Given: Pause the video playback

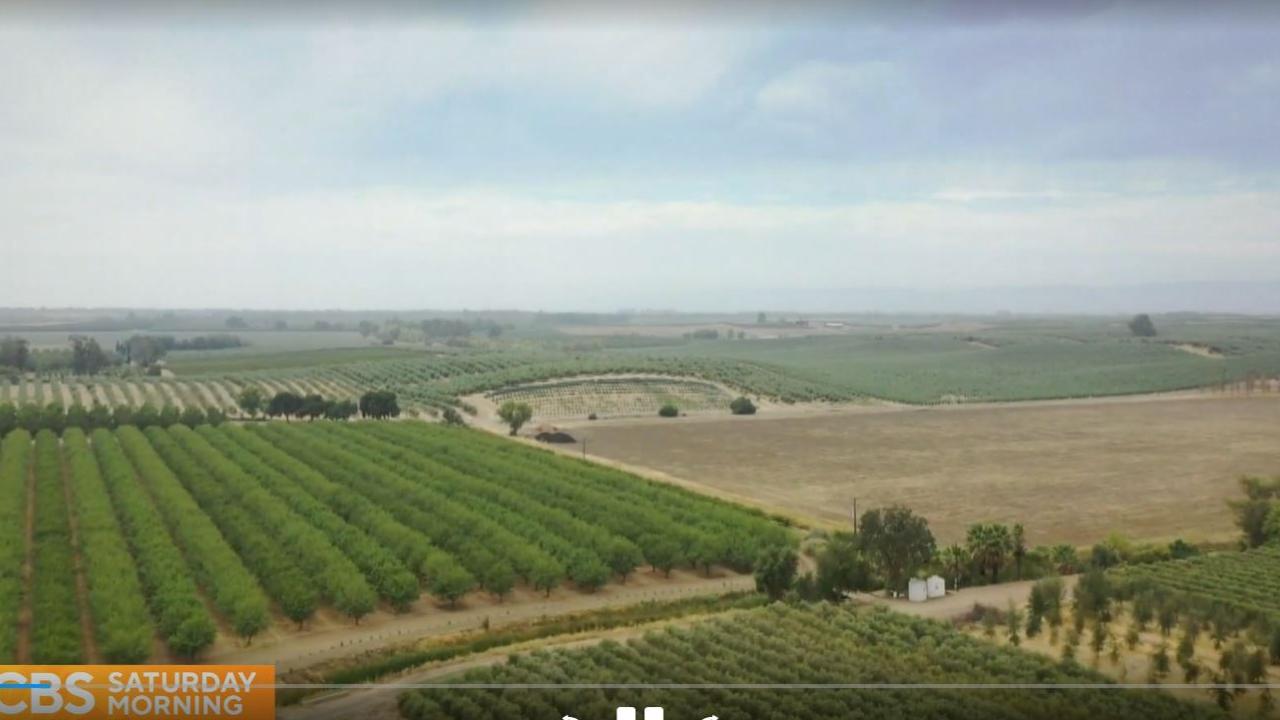Looking at the screenshot, I should tap(640, 713).
